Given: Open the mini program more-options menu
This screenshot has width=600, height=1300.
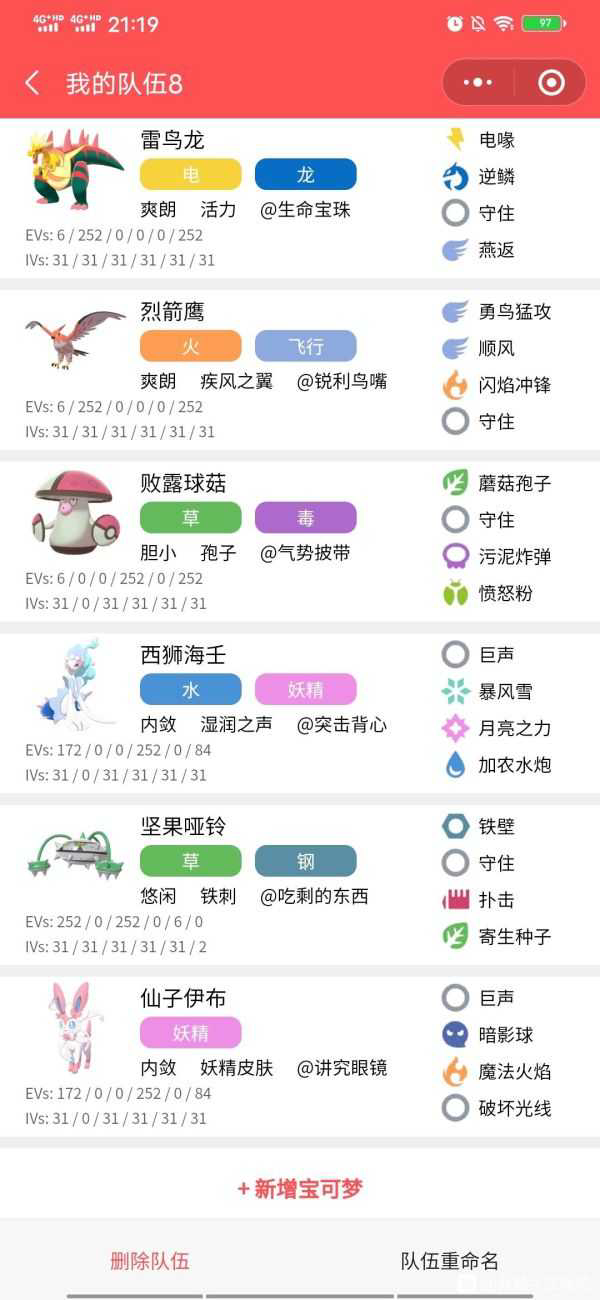Looking at the screenshot, I should point(478,83).
